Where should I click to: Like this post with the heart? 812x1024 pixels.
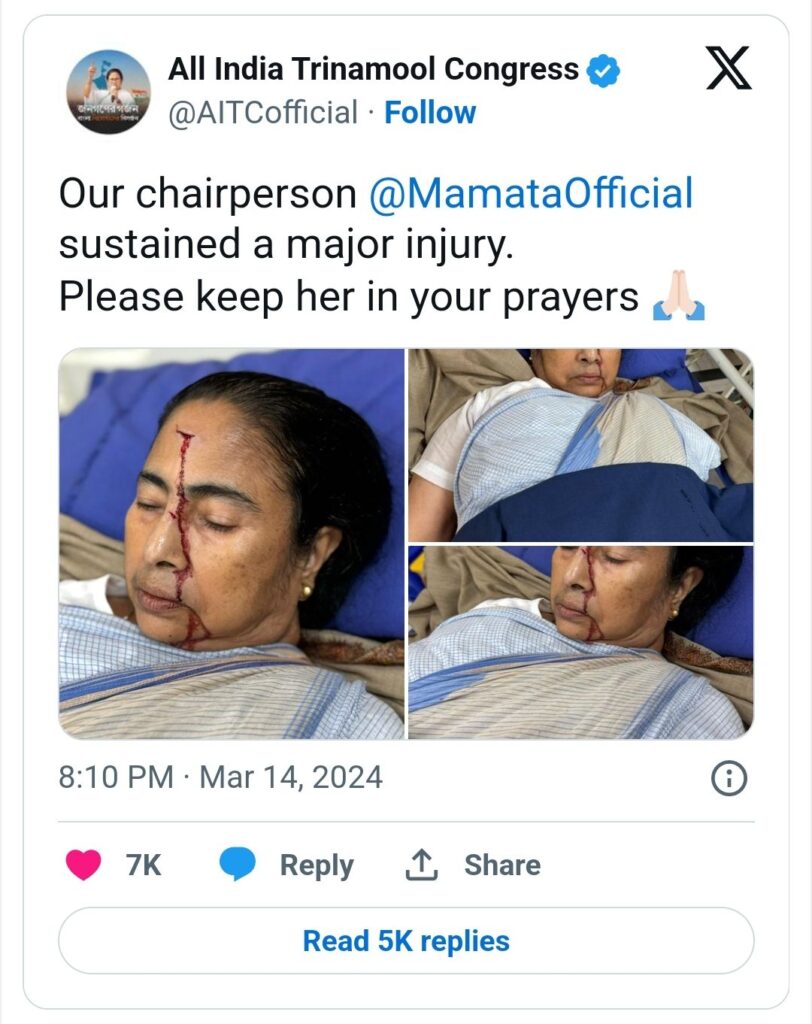[84, 864]
